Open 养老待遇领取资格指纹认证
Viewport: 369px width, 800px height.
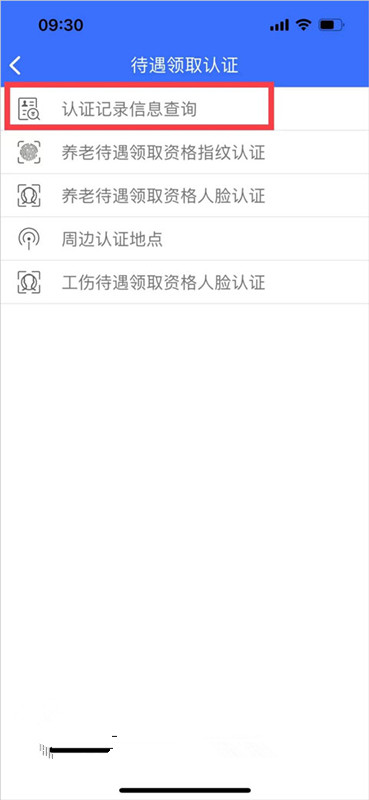(184, 152)
